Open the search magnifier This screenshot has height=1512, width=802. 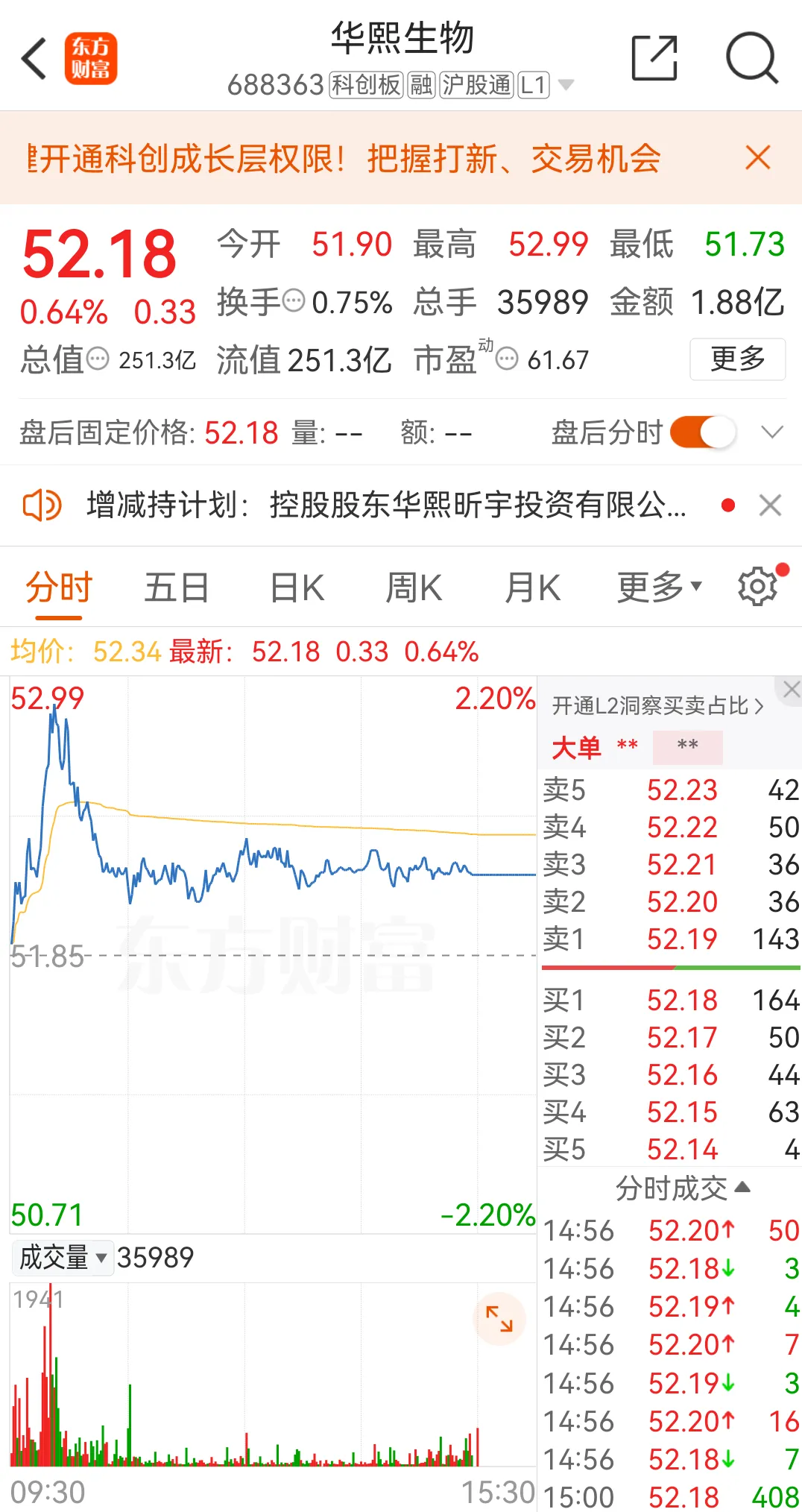coord(751,57)
